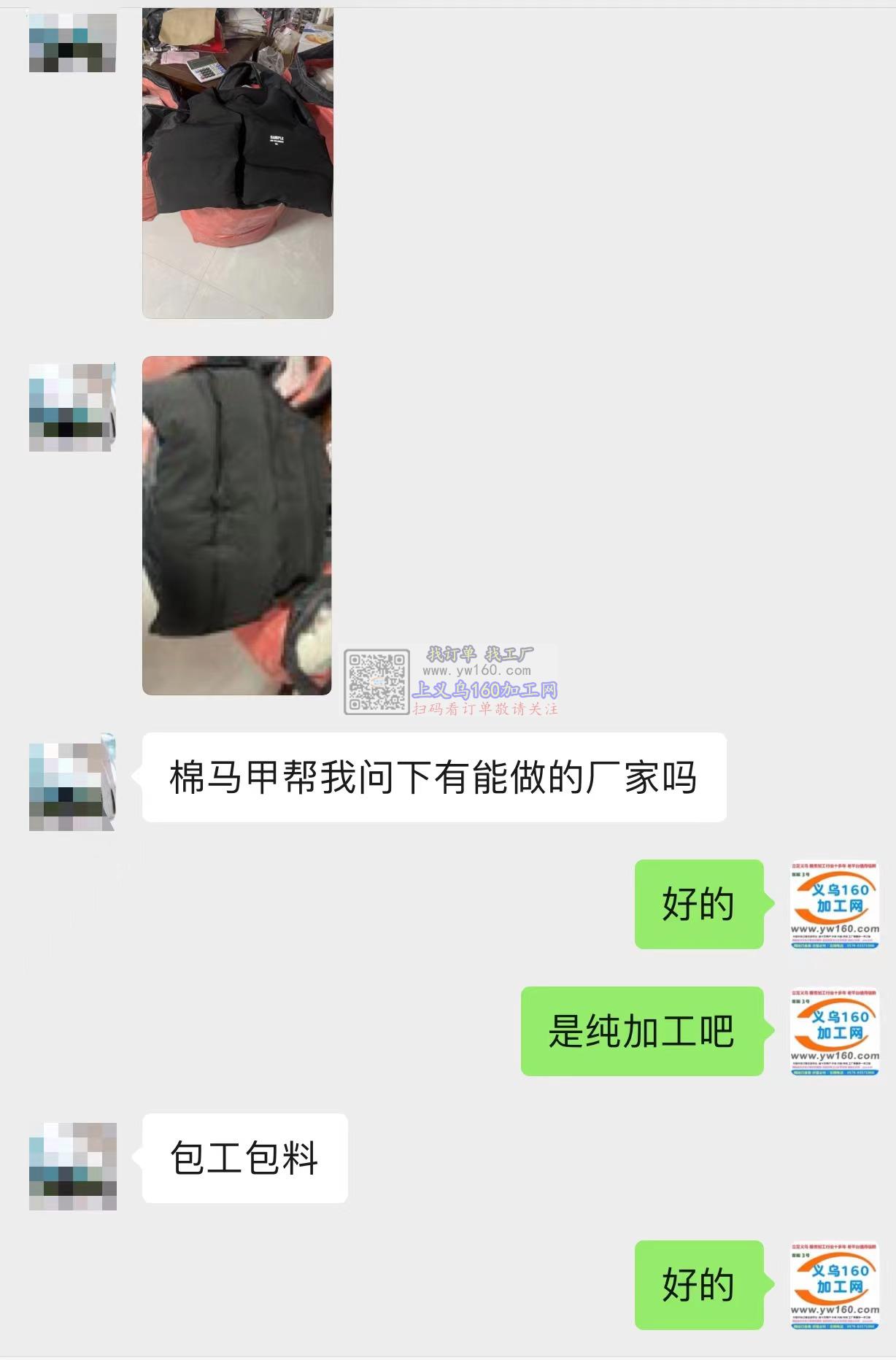The height and width of the screenshot is (1360, 896).
Task: View the close-up photo of black padded fabric
Action: [x=236, y=525]
